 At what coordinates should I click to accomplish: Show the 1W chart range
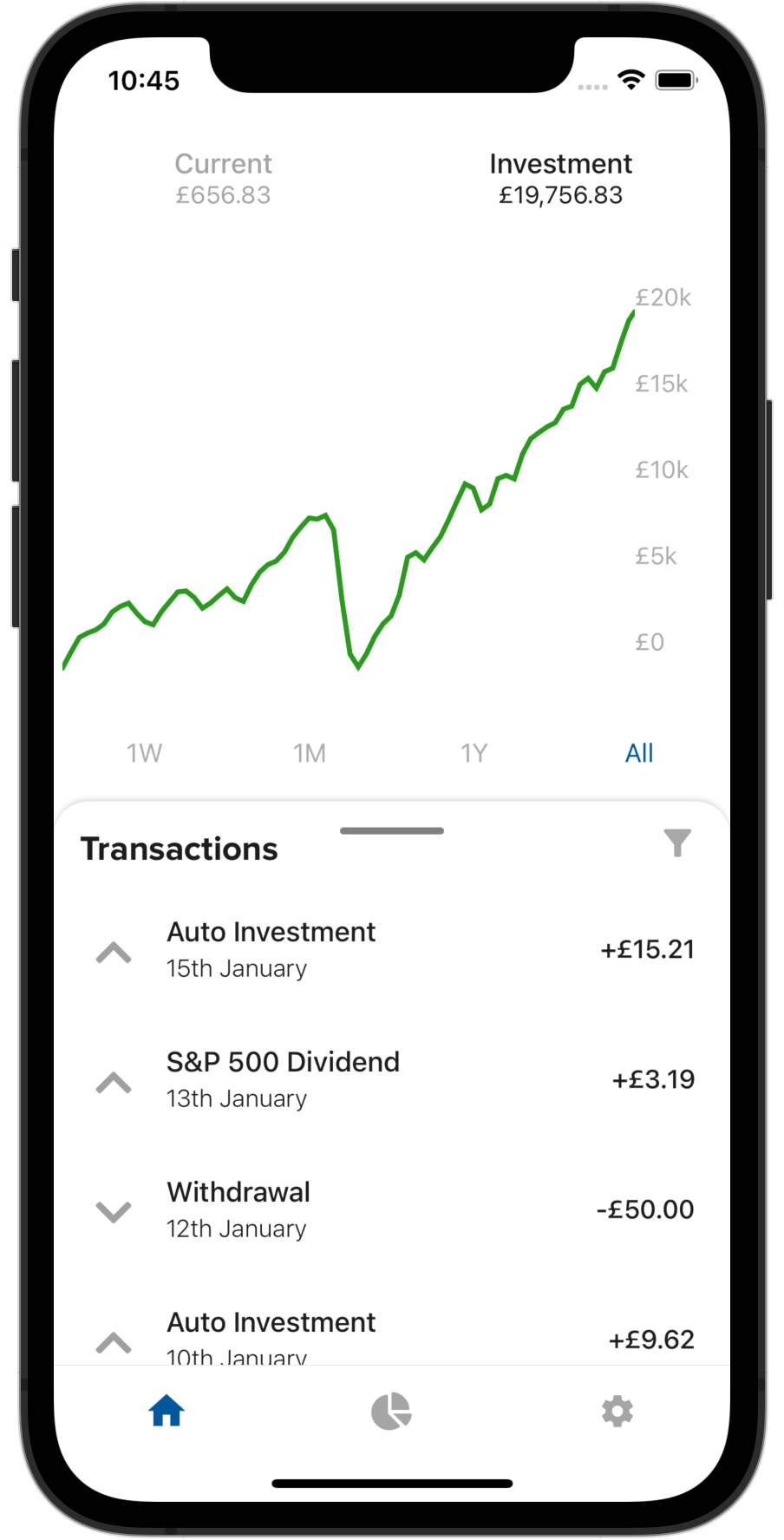pos(144,753)
